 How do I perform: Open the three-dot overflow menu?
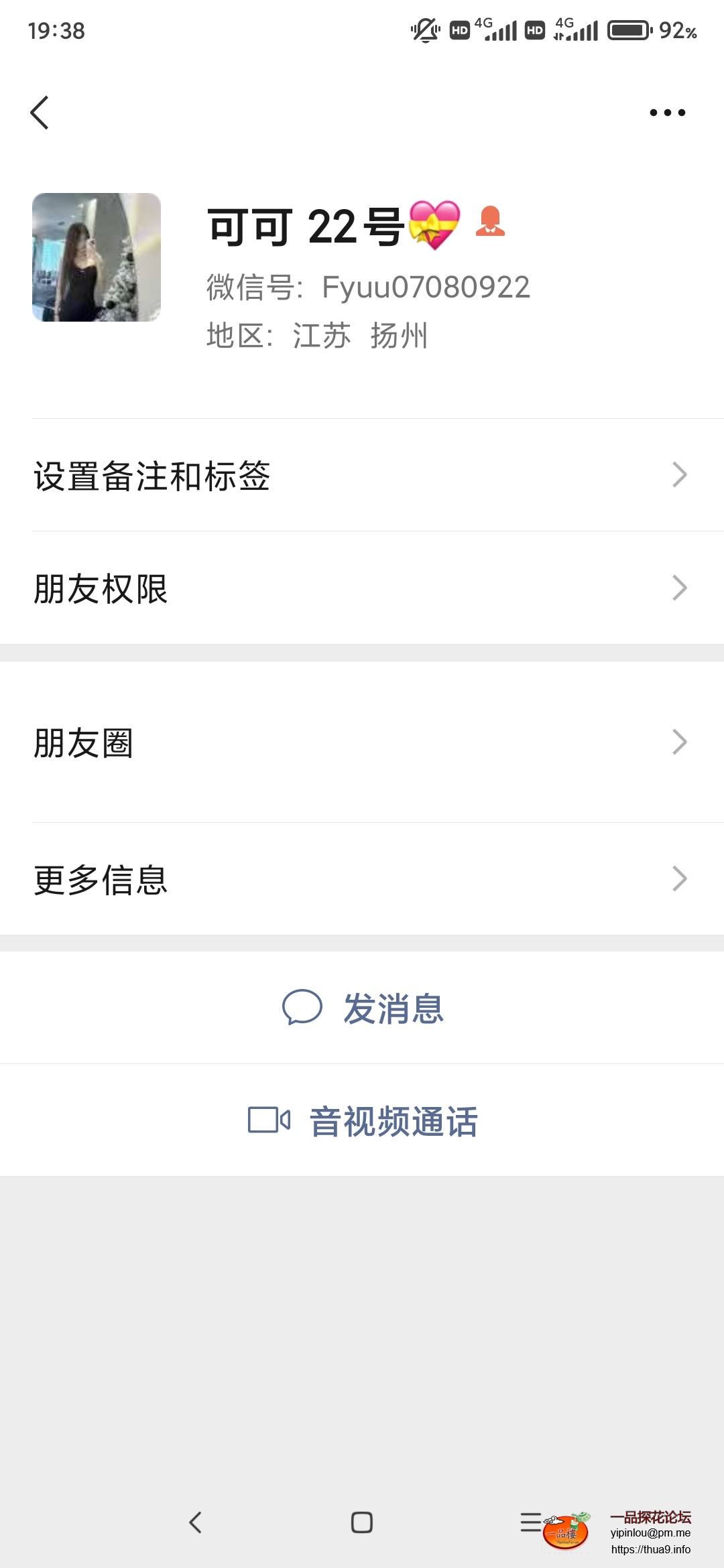[667, 113]
